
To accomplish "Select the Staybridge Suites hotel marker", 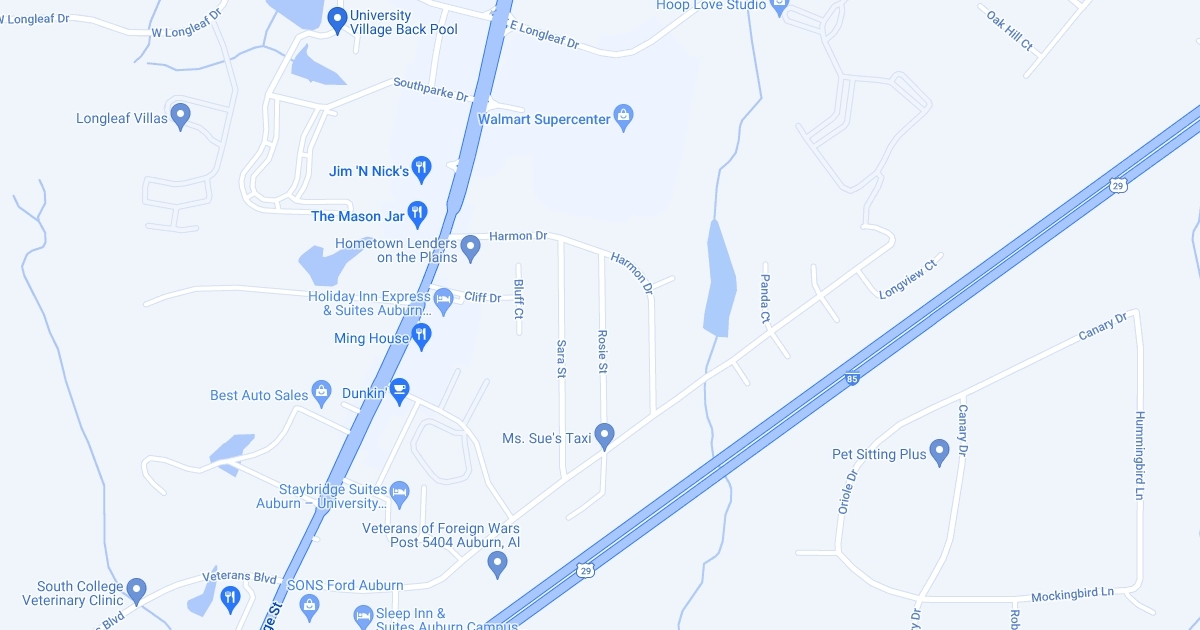I will coord(400,492).
